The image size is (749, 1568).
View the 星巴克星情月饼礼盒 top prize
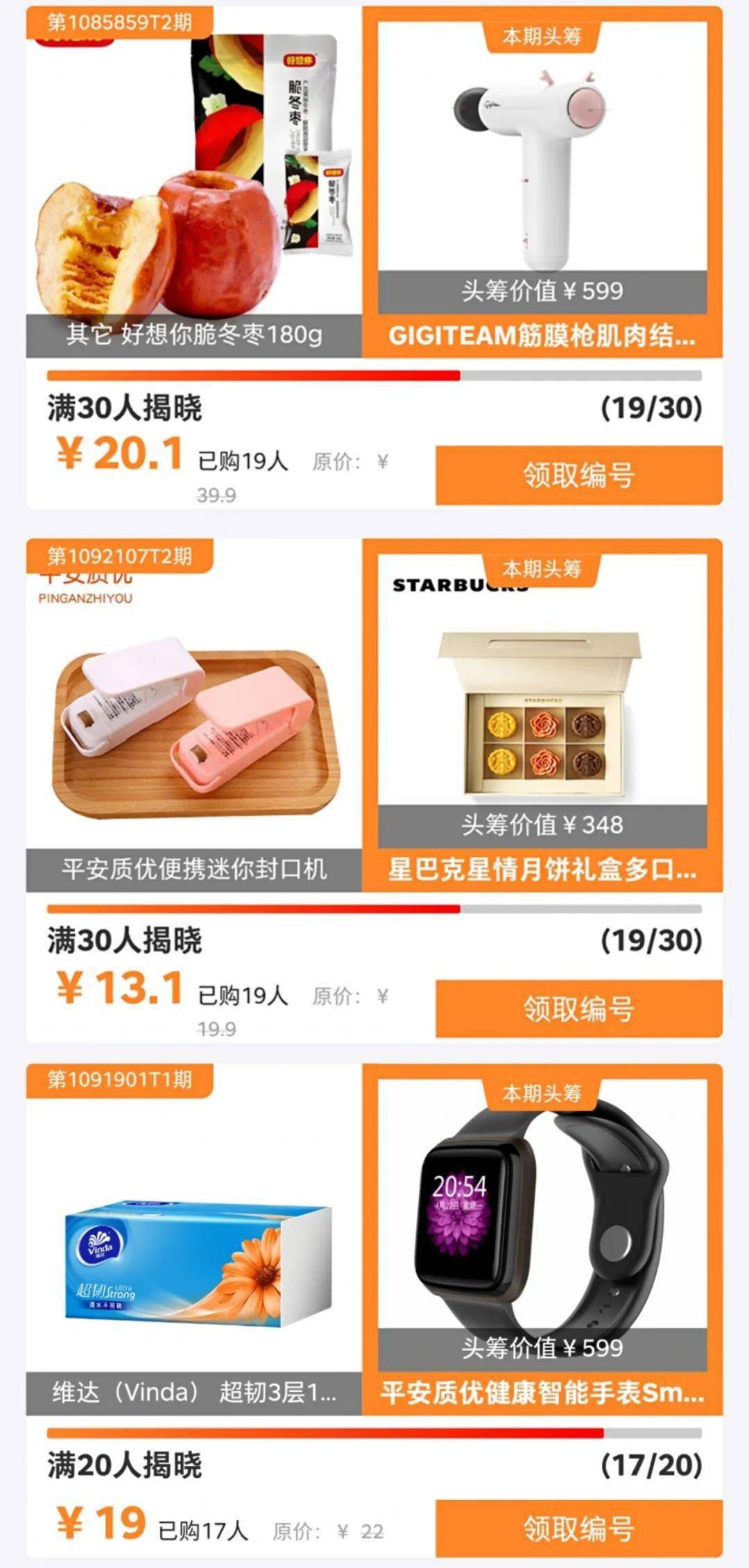(542, 715)
